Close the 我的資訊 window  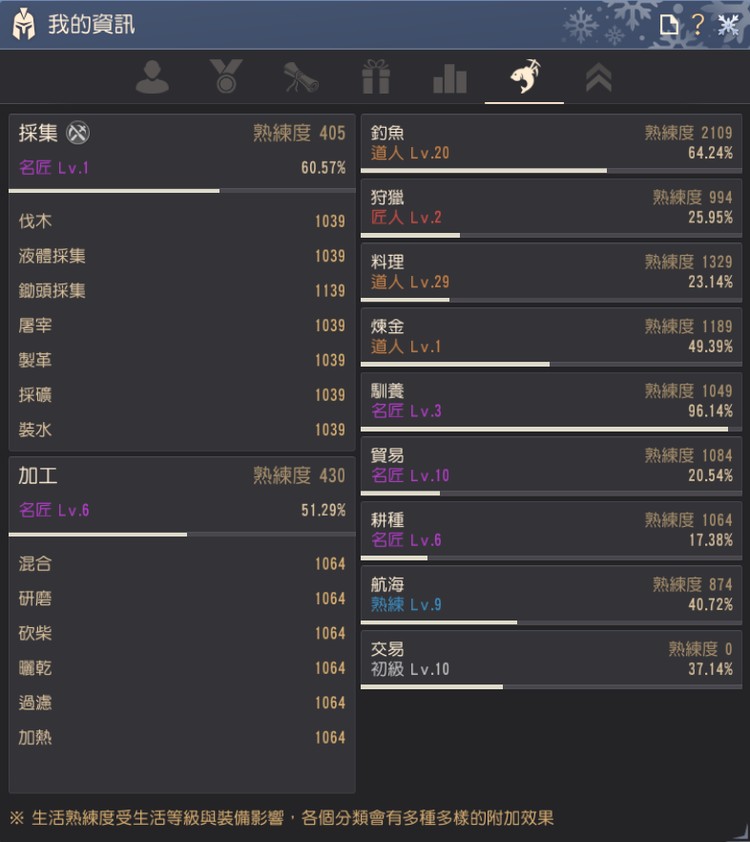coord(728,25)
